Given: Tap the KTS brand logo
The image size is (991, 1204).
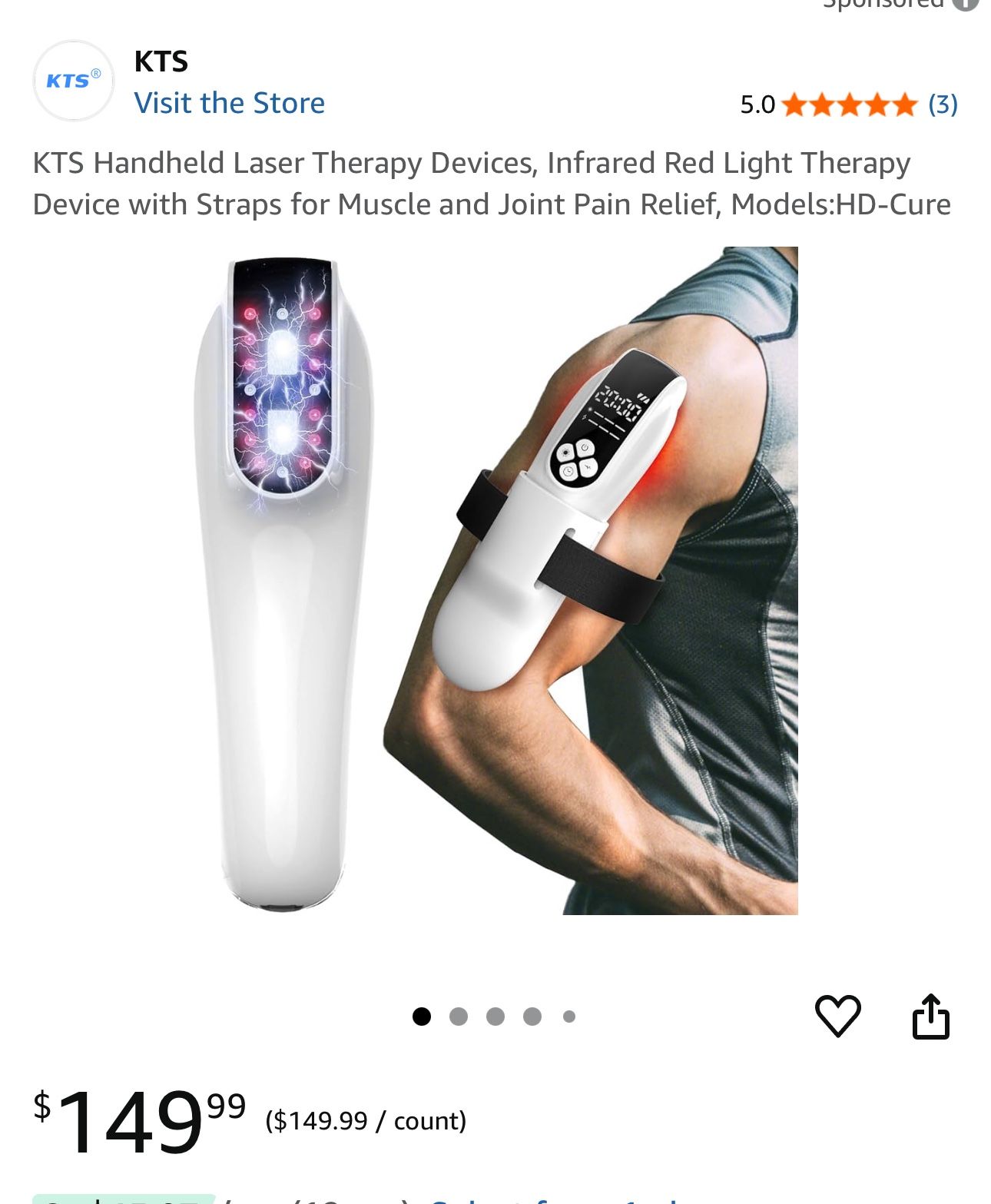Looking at the screenshot, I should click(x=74, y=81).
